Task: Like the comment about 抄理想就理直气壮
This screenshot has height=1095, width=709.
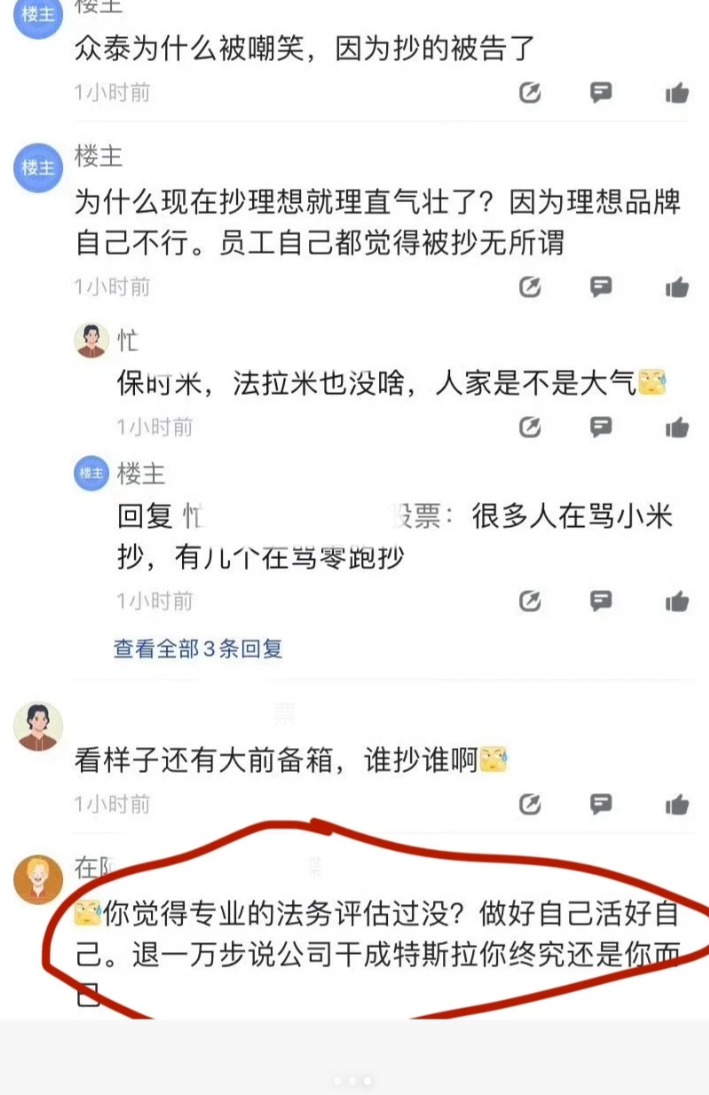Action: tap(677, 287)
